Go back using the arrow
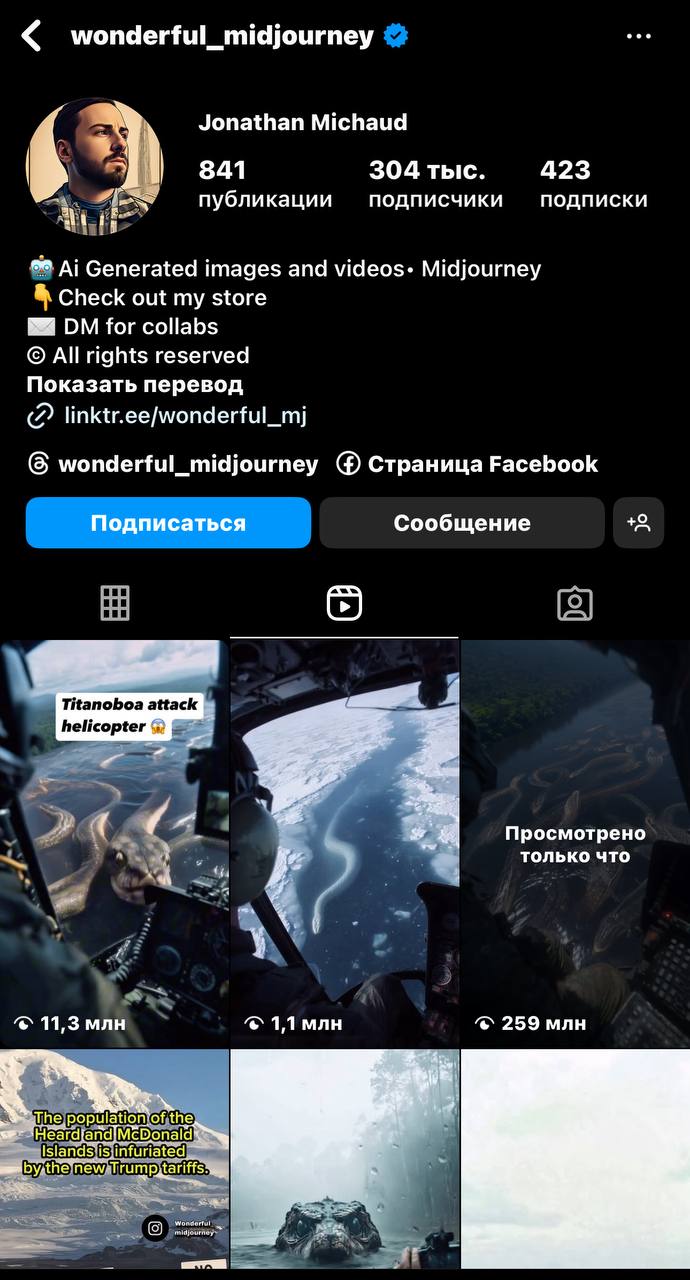This screenshot has height=1280, width=690. [x=32, y=37]
